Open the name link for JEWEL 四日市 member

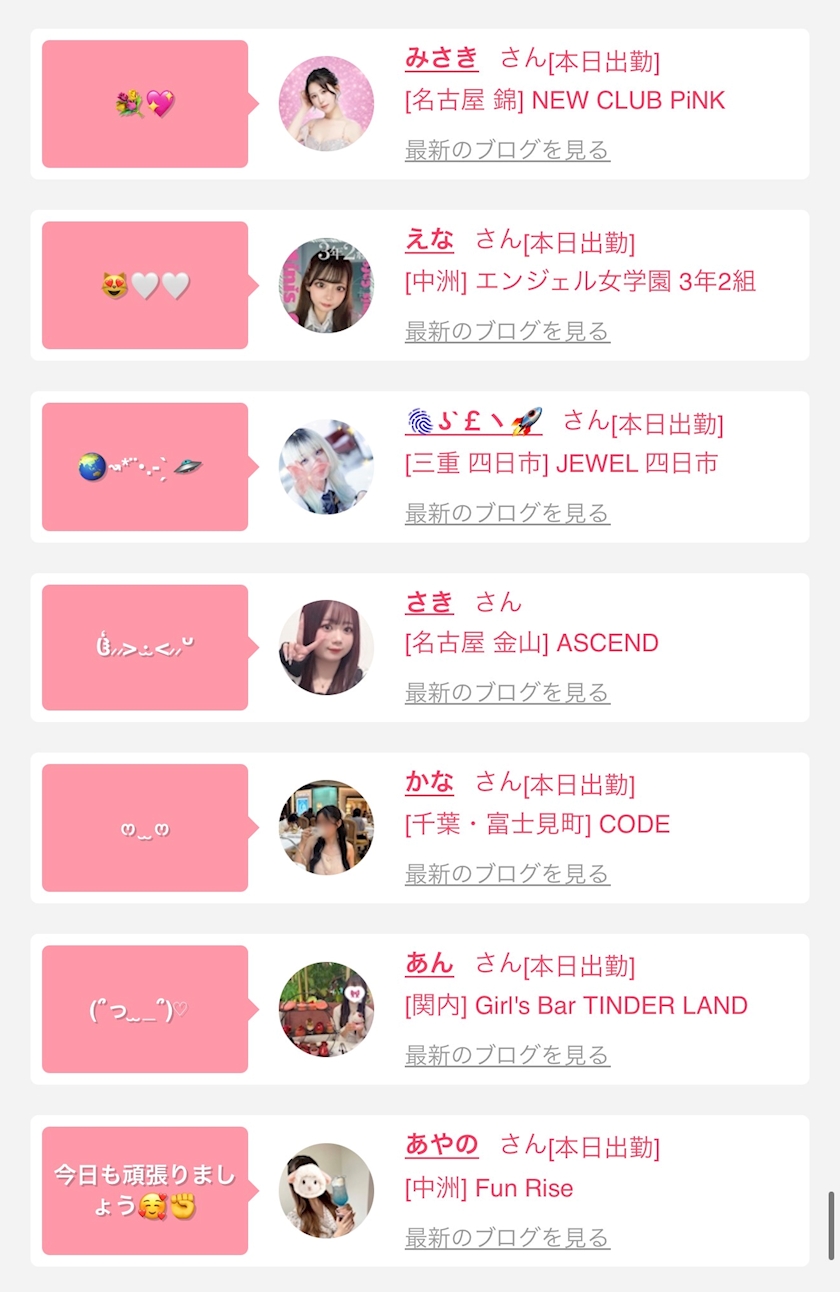(x=474, y=422)
